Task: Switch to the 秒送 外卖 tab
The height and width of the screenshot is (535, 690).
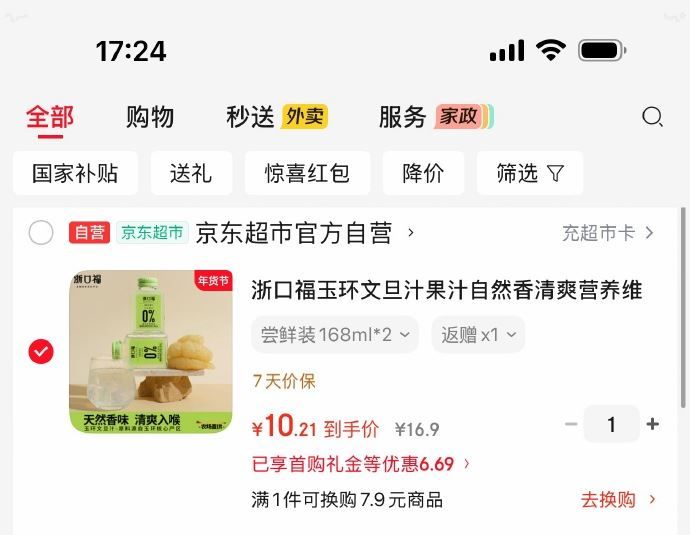Action: 276,117
